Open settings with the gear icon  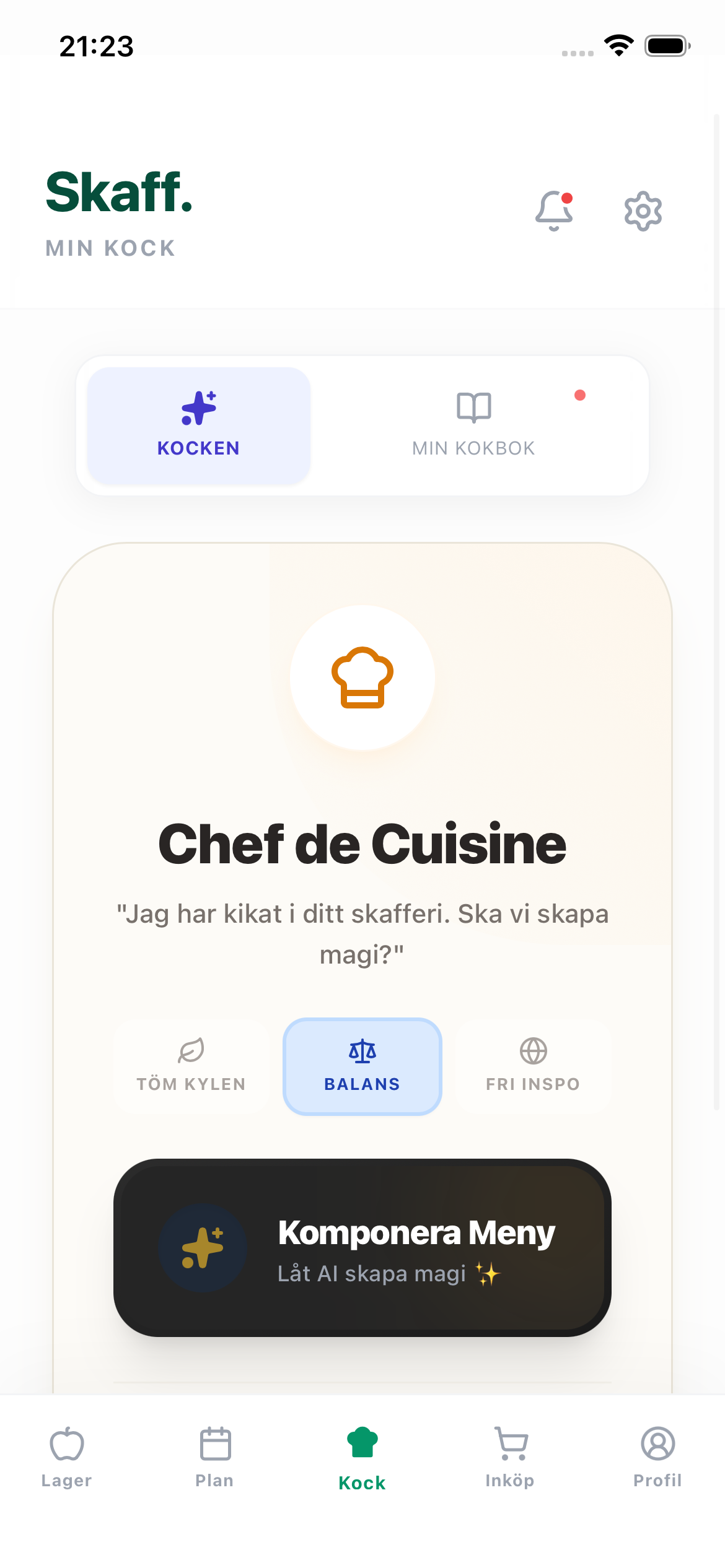click(x=643, y=211)
